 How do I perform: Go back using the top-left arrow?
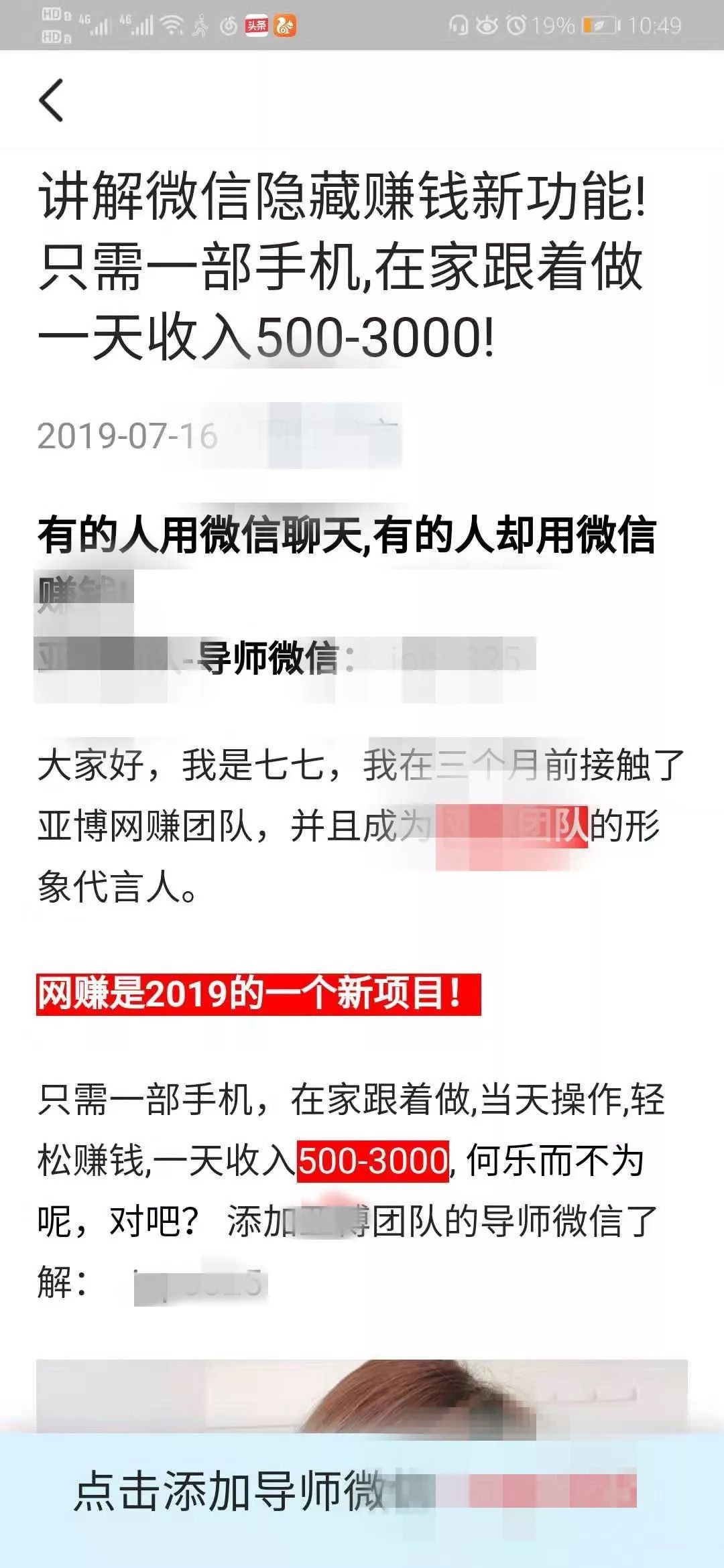click(x=52, y=101)
